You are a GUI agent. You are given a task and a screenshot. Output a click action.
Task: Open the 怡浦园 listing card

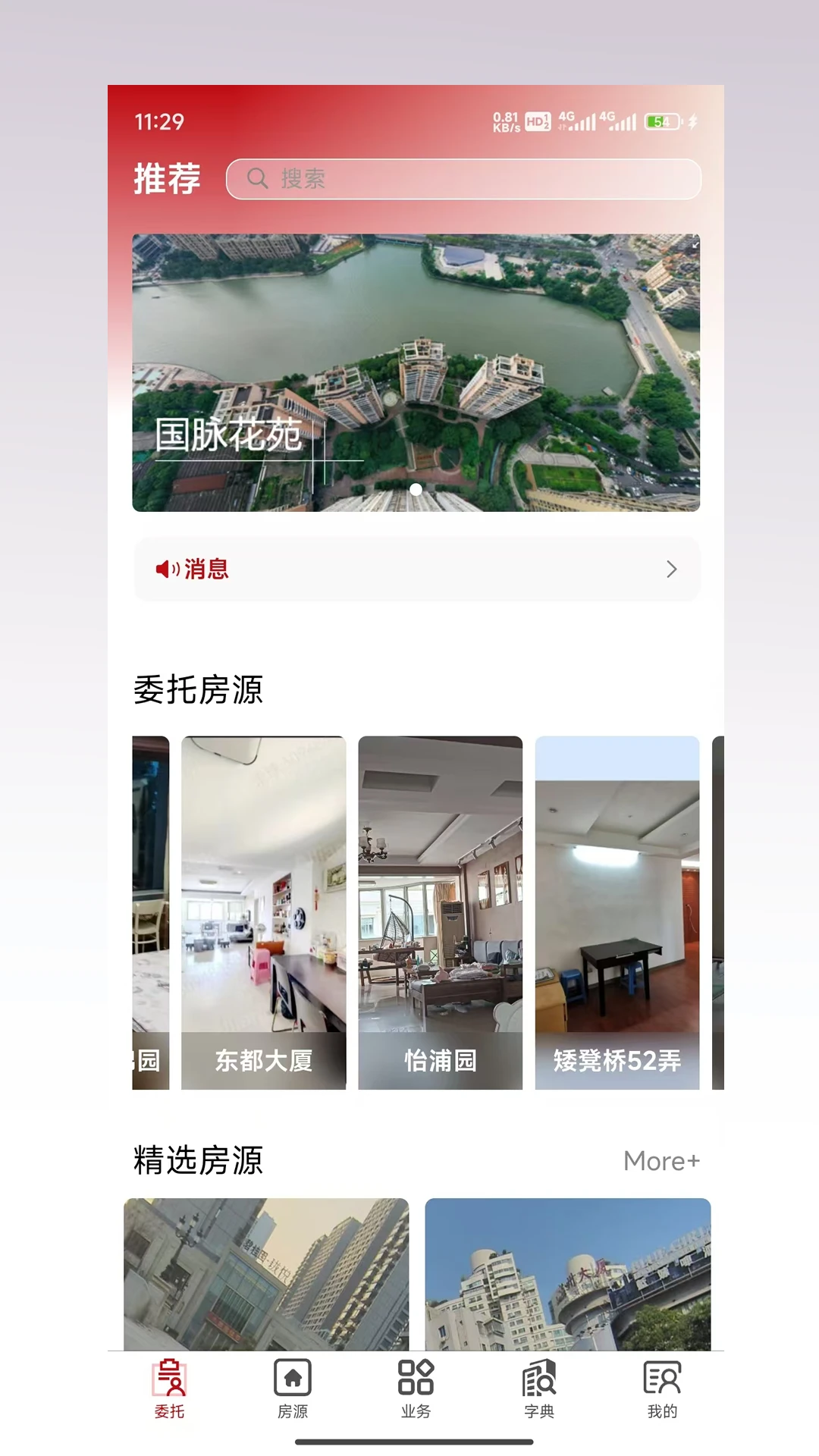(x=440, y=912)
